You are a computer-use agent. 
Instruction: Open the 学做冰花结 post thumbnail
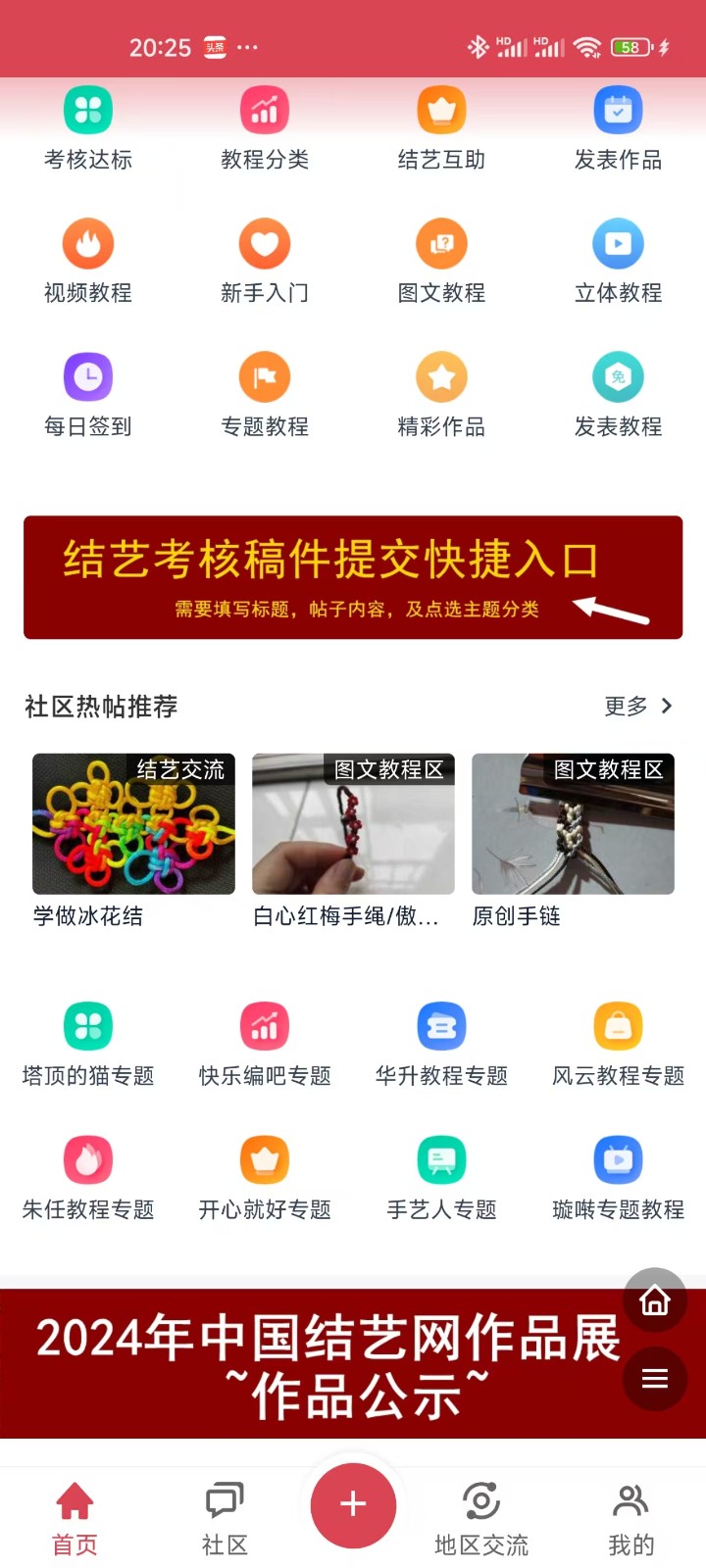[132, 823]
